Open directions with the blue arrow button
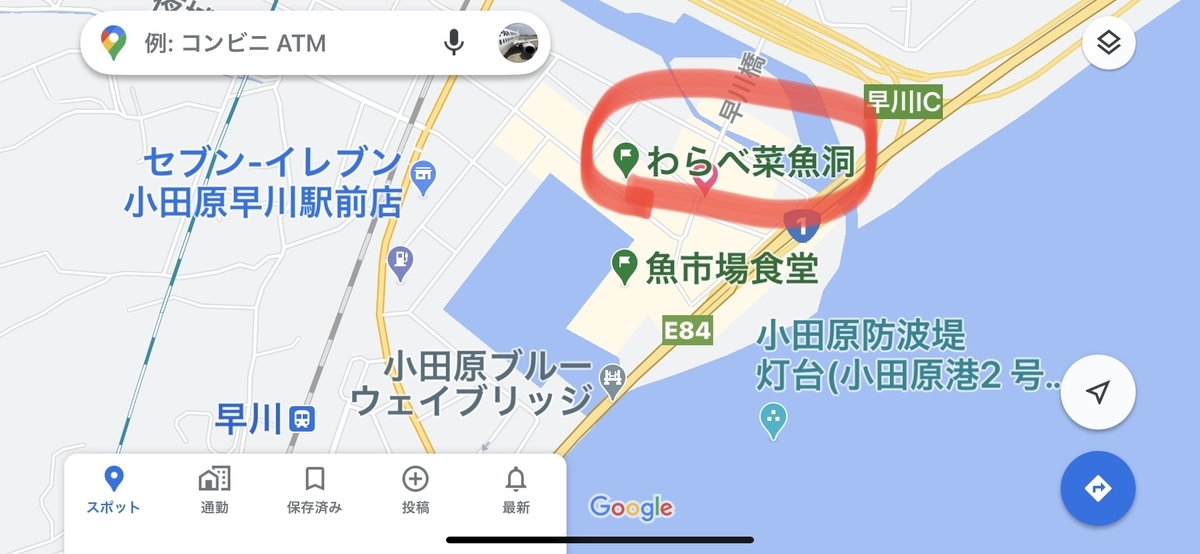Screen dimensions: 1200x554 pos(1098,488)
